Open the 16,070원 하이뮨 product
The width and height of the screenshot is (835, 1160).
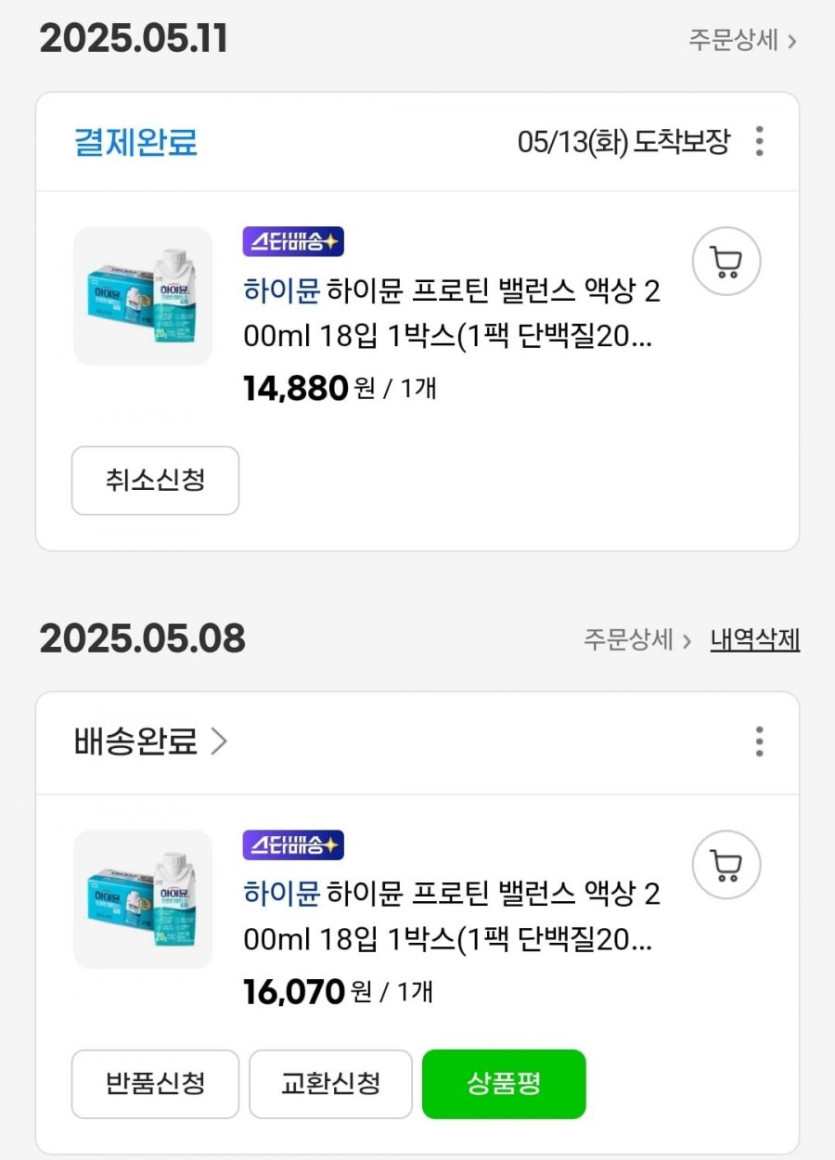pyautogui.click(x=452, y=916)
